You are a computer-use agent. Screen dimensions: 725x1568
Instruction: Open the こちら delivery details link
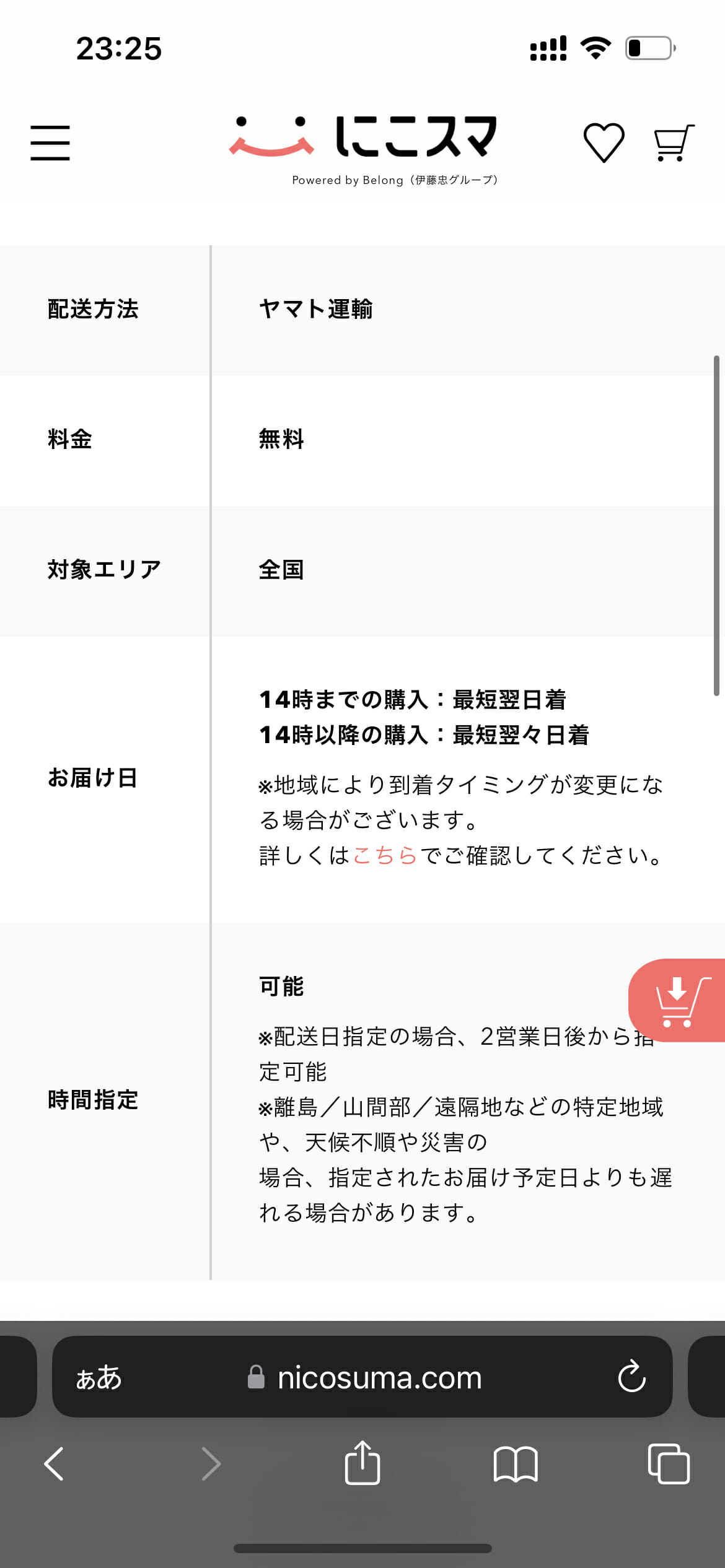pos(385,855)
